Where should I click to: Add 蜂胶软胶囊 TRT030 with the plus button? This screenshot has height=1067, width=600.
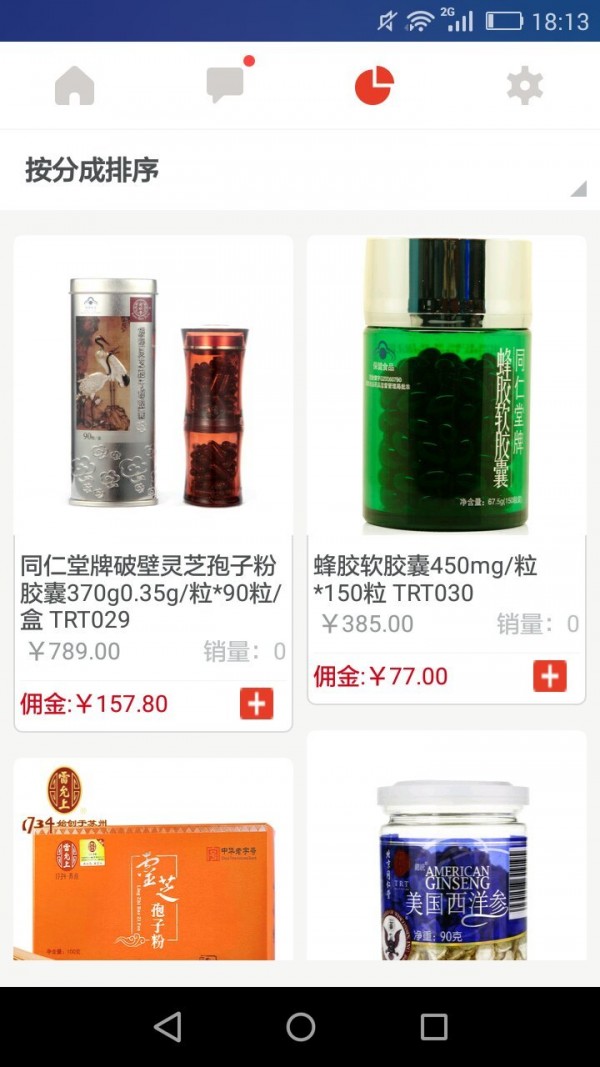coord(549,676)
